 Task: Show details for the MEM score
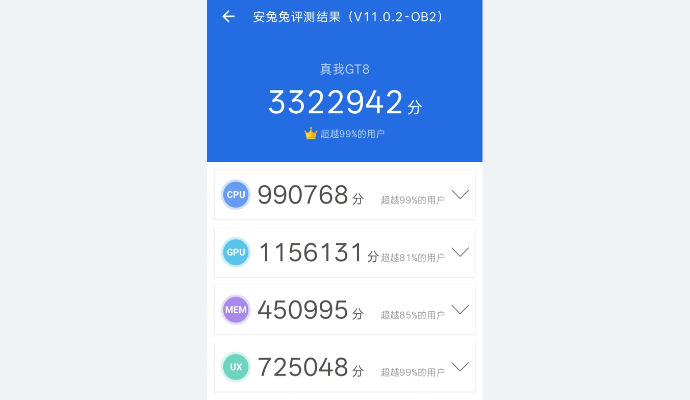[x=460, y=309]
